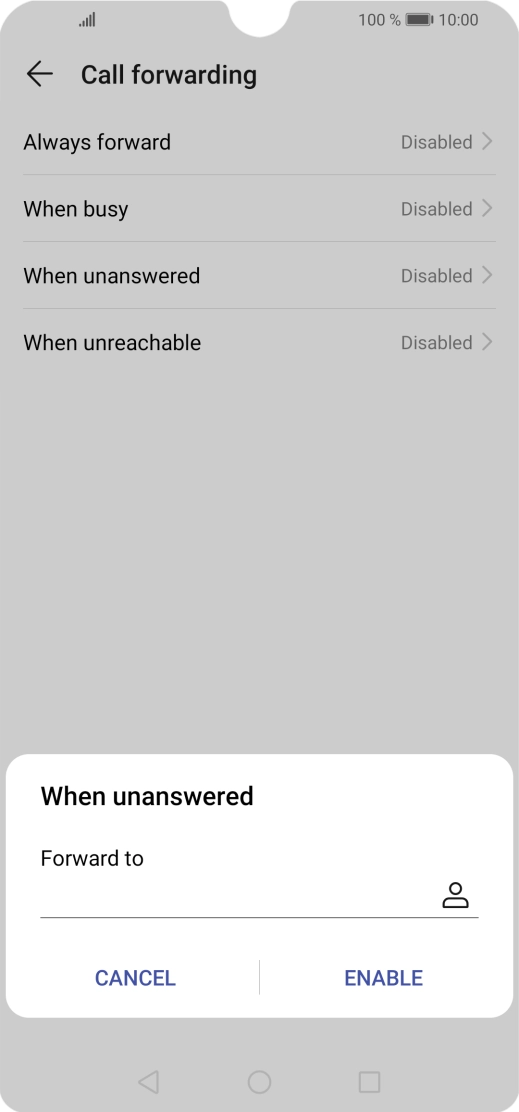519x1112 pixels.
Task: Tap the system home button
Action: point(260,1082)
